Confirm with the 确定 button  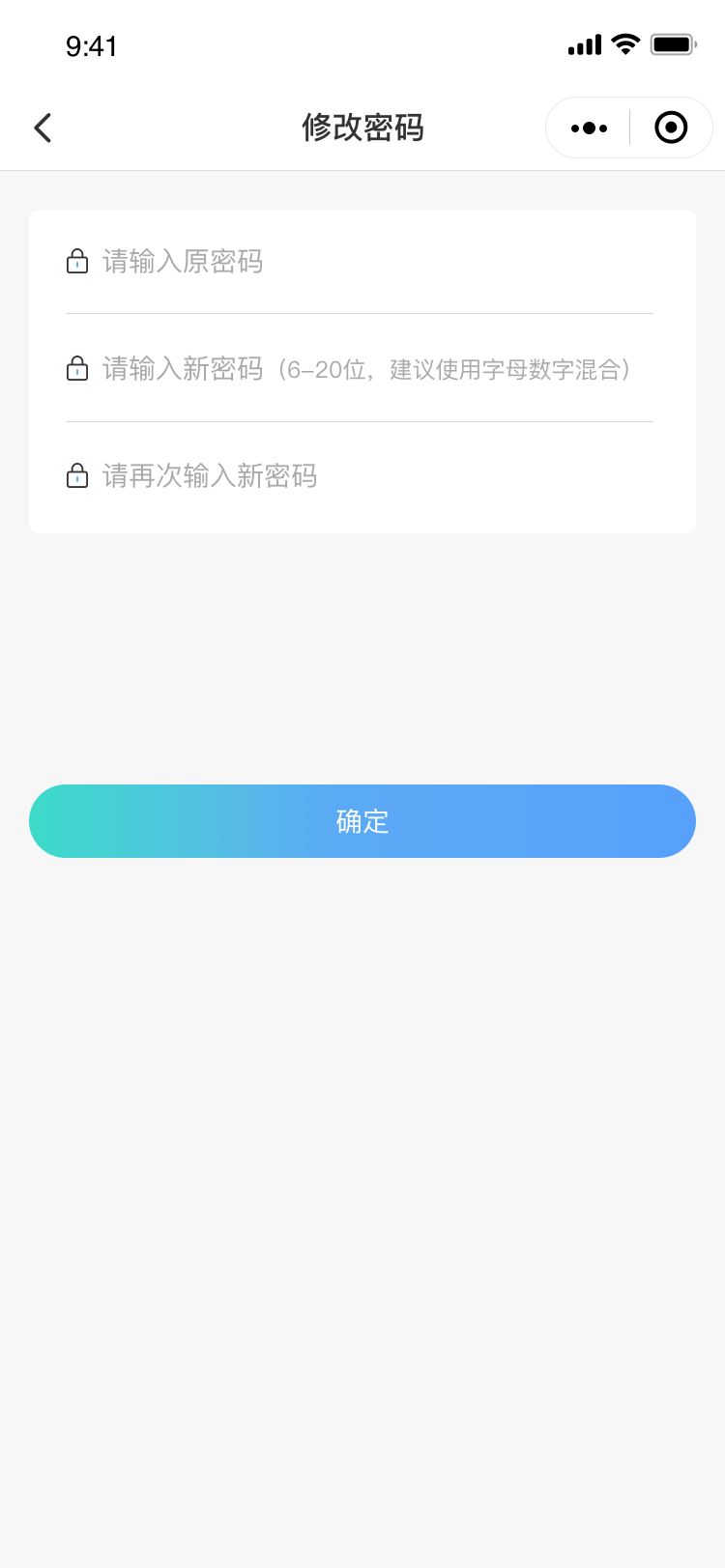[362, 821]
